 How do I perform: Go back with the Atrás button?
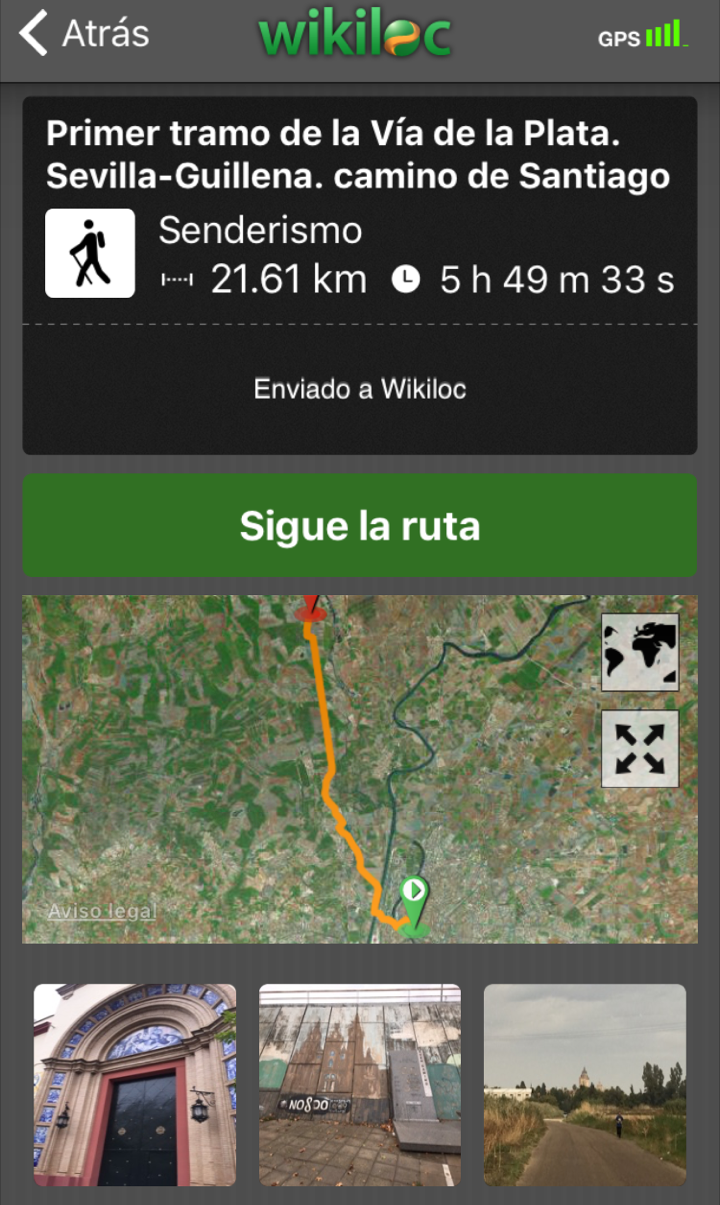coord(85,35)
